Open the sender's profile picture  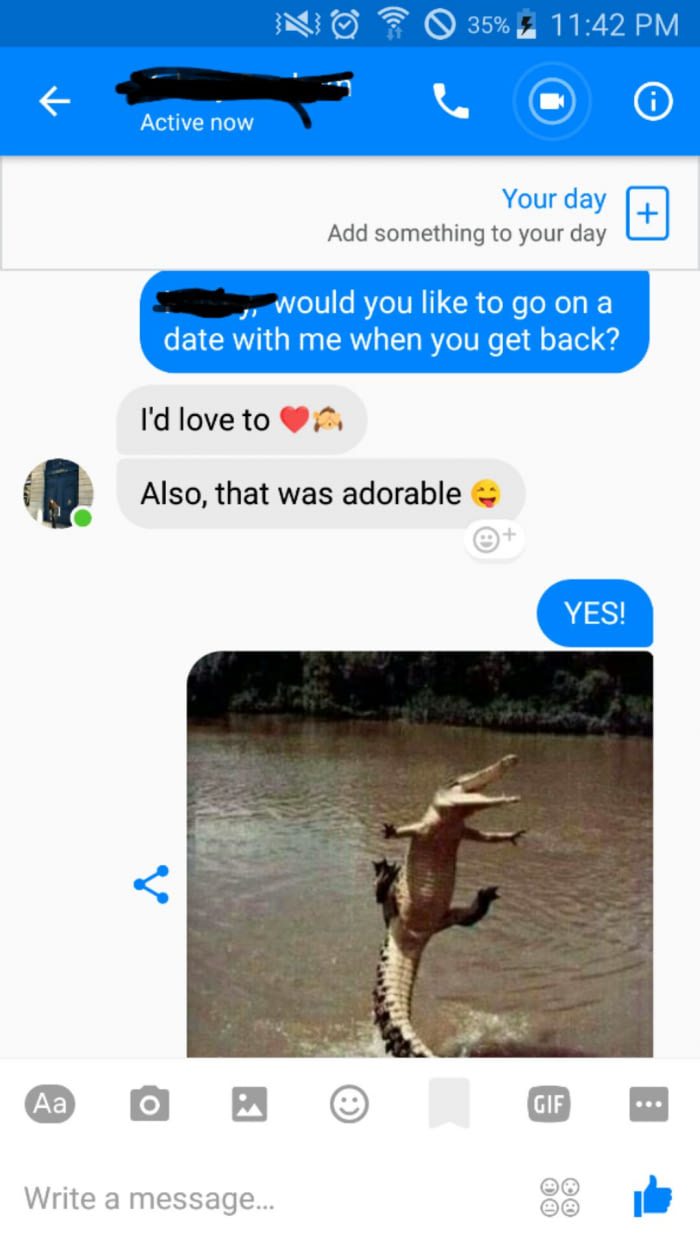click(59, 494)
